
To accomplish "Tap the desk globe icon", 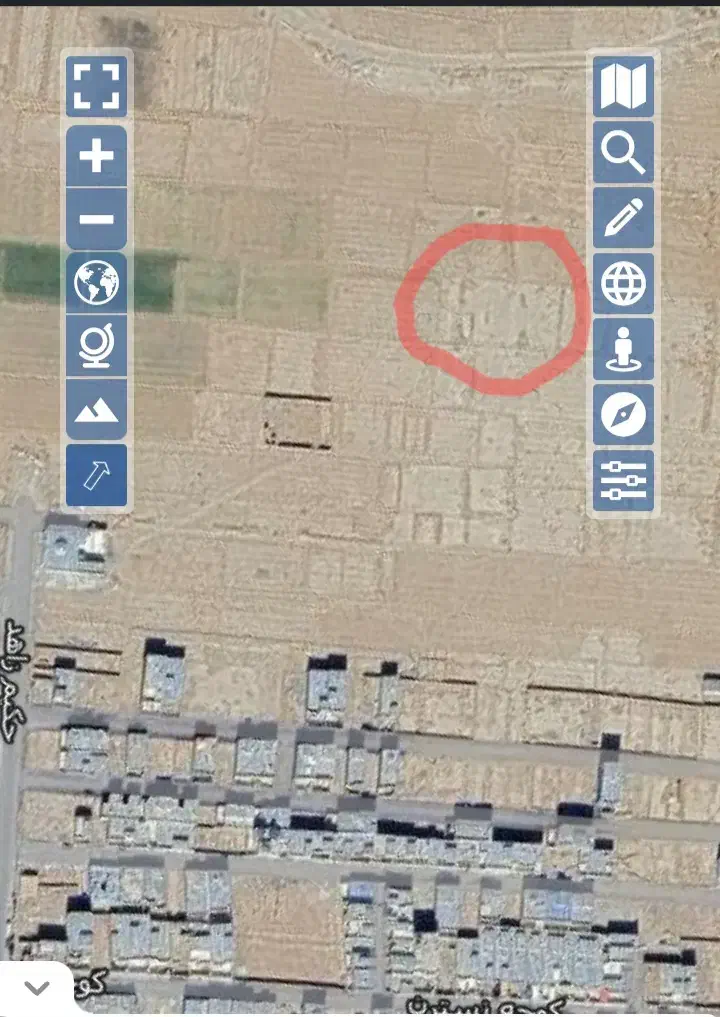I will tap(96, 346).
